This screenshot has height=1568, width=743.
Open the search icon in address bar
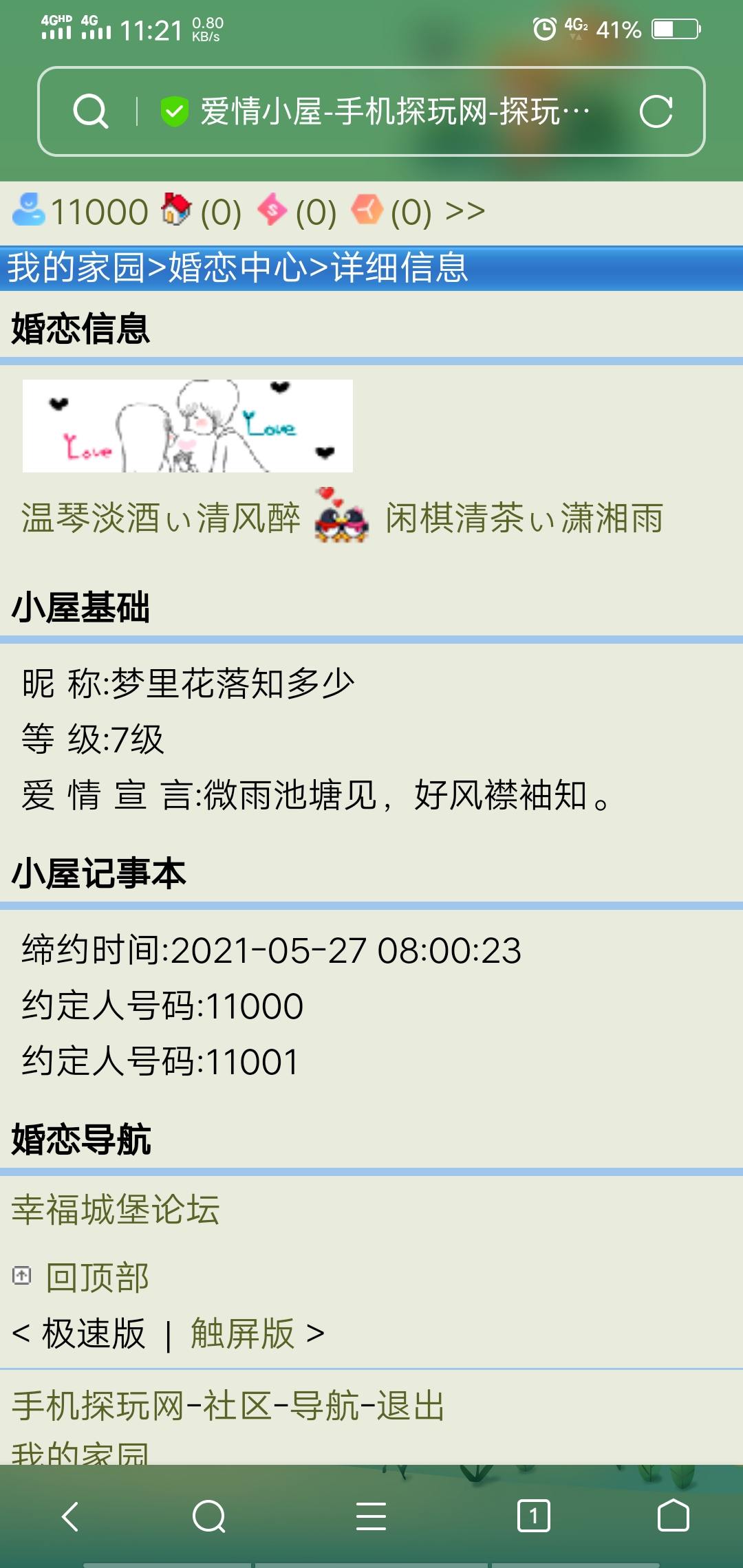click(x=91, y=111)
